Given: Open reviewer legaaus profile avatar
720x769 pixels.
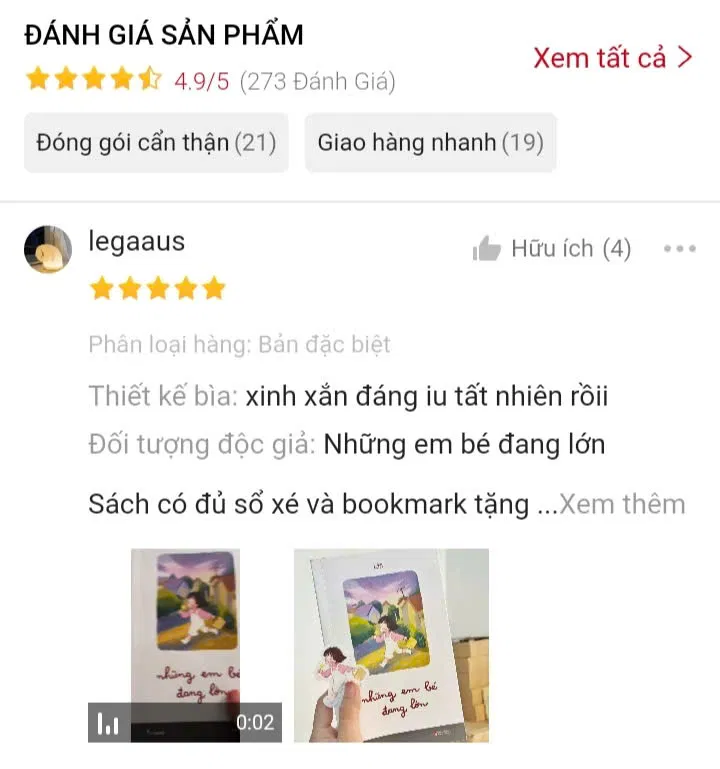Looking at the screenshot, I should click(47, 247).
